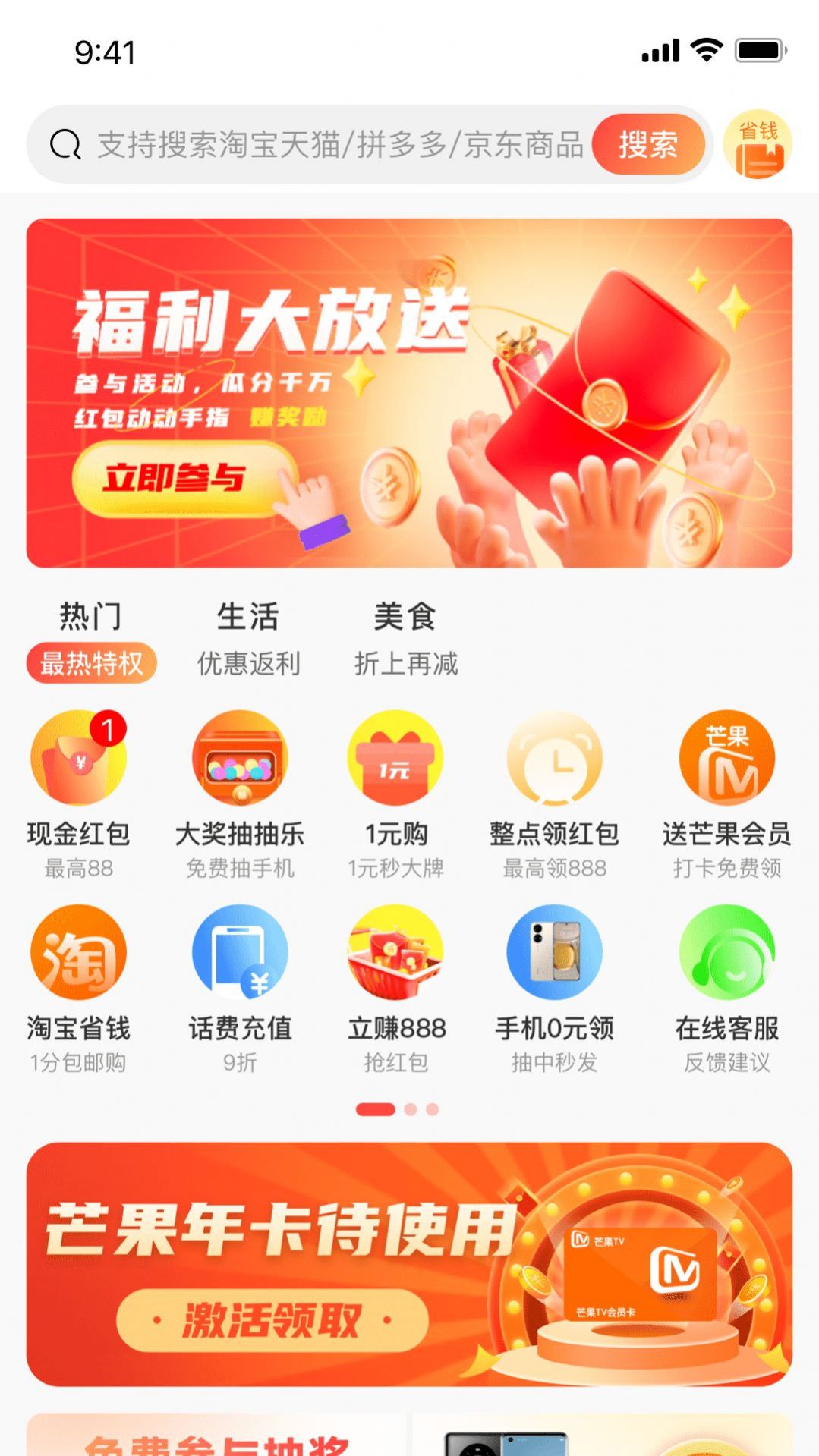
Task: Tap the search field for 淘宝天猫 products
Action: point(338,144)
